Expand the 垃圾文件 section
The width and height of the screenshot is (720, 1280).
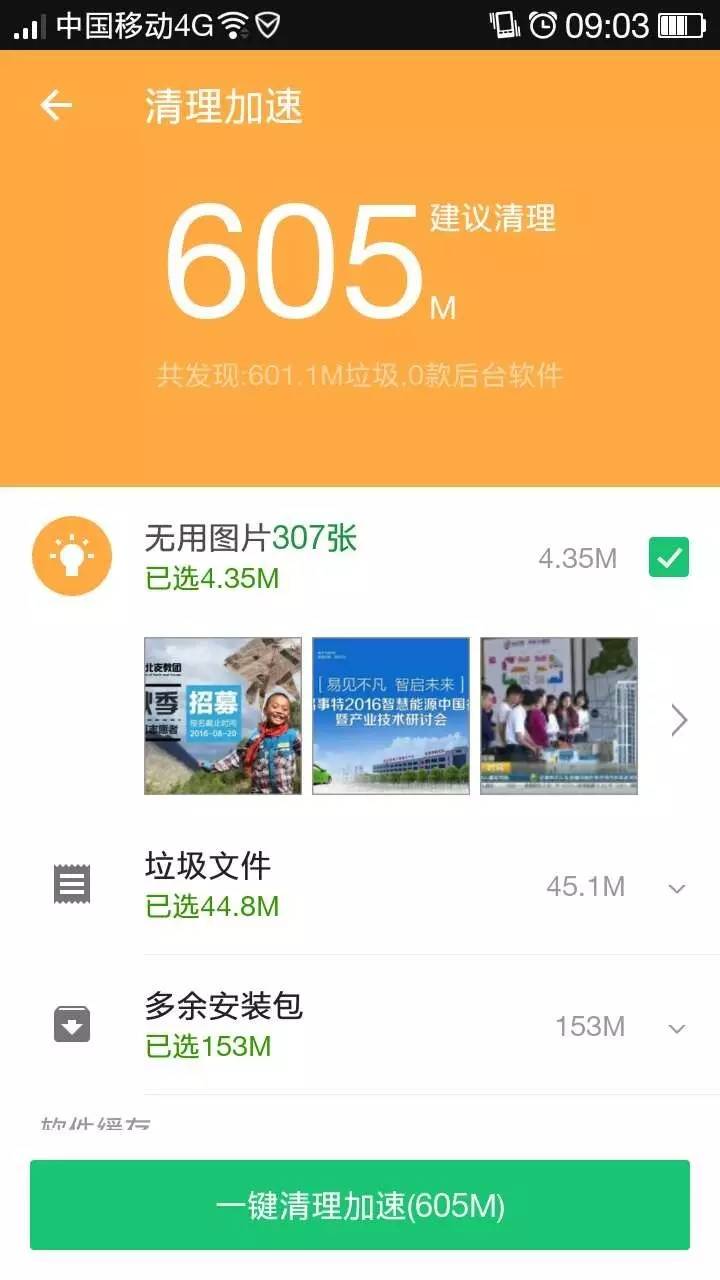click(677, 887)
